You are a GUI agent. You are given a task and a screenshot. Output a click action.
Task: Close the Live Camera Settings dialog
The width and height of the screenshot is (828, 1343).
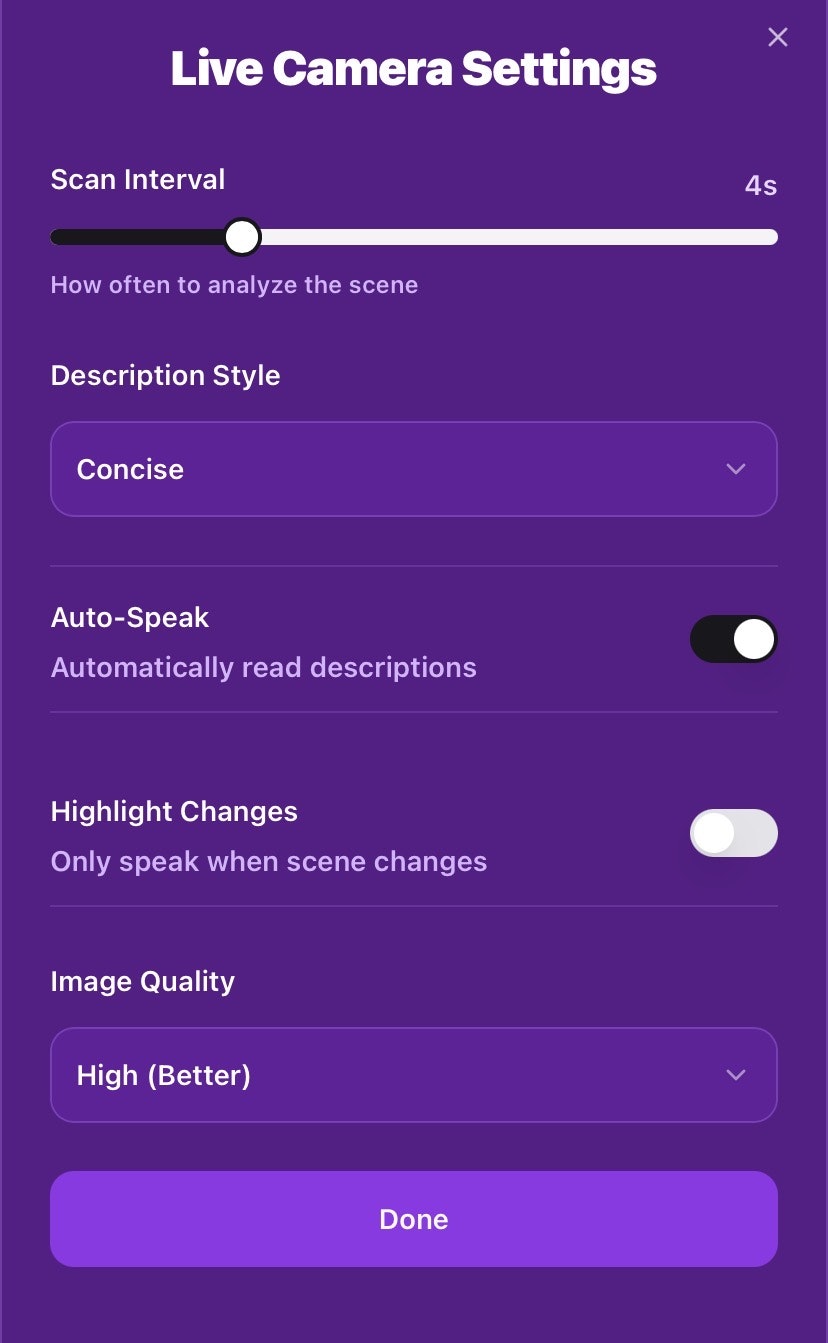(x=777, y=38)
